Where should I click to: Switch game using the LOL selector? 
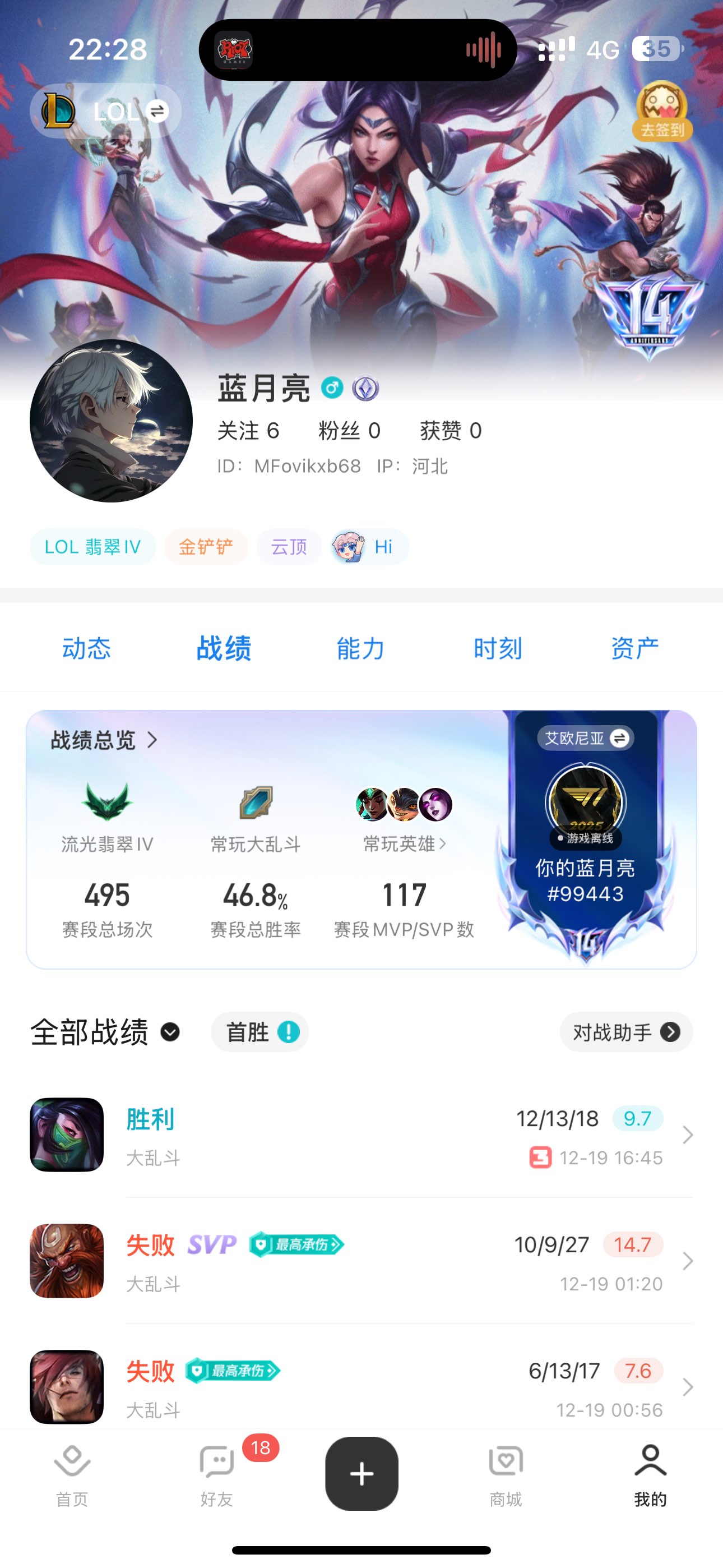pyautogui.click(x=105, y=112)
